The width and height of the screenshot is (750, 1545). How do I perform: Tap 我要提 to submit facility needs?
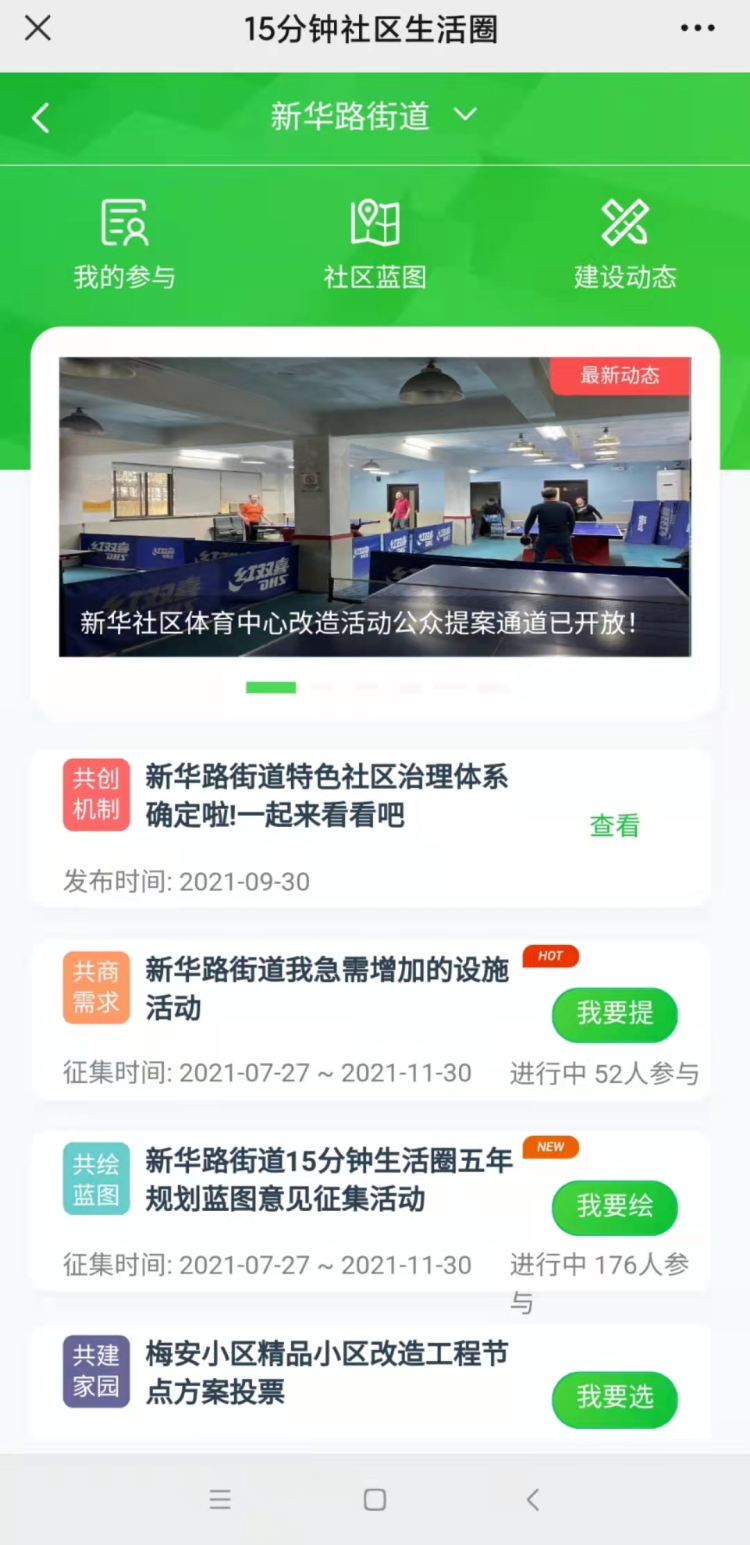click(x=614, y=1014)
